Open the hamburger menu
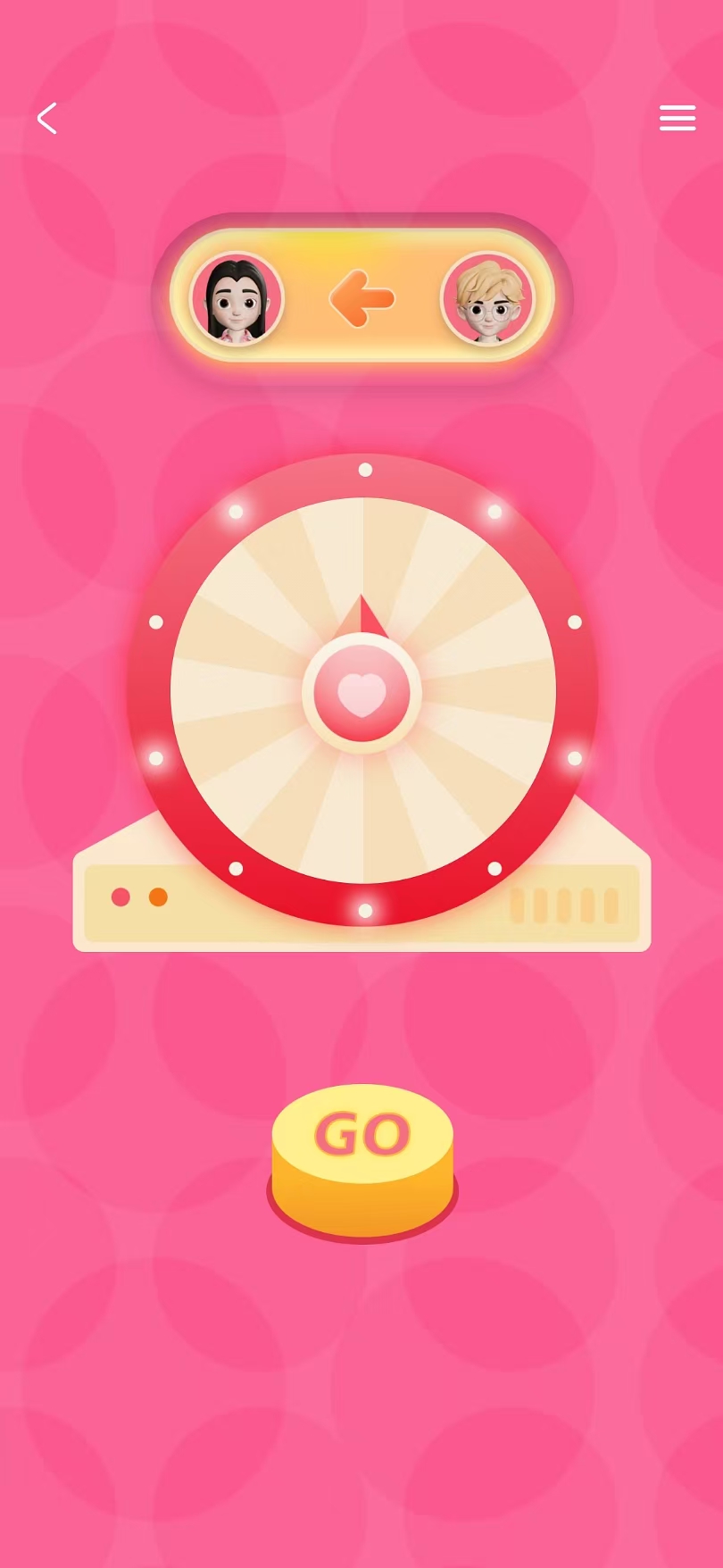 pyautogui.click(x=677, y=118)
